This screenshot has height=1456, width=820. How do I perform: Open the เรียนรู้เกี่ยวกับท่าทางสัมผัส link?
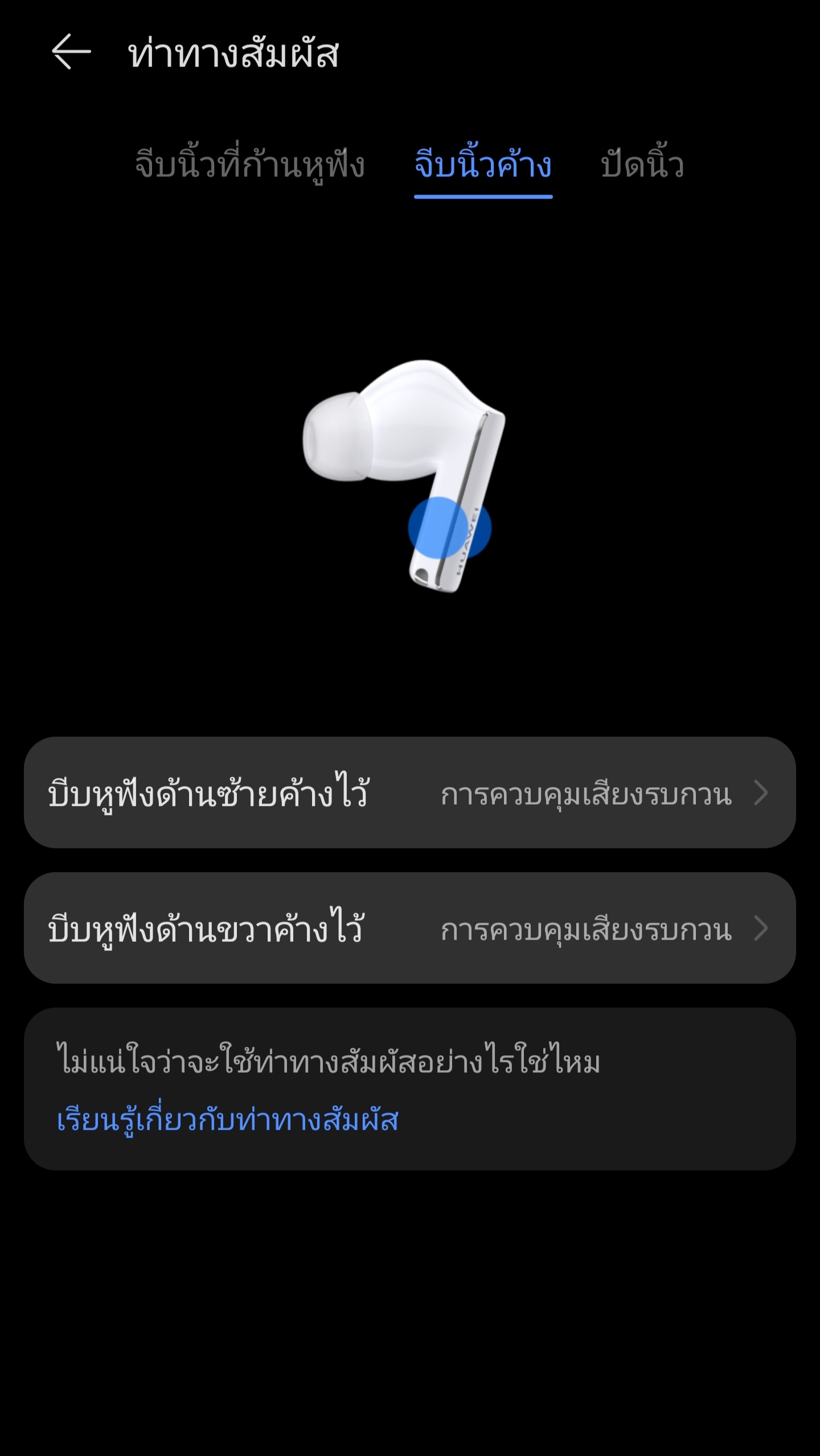click(227, 1119)
